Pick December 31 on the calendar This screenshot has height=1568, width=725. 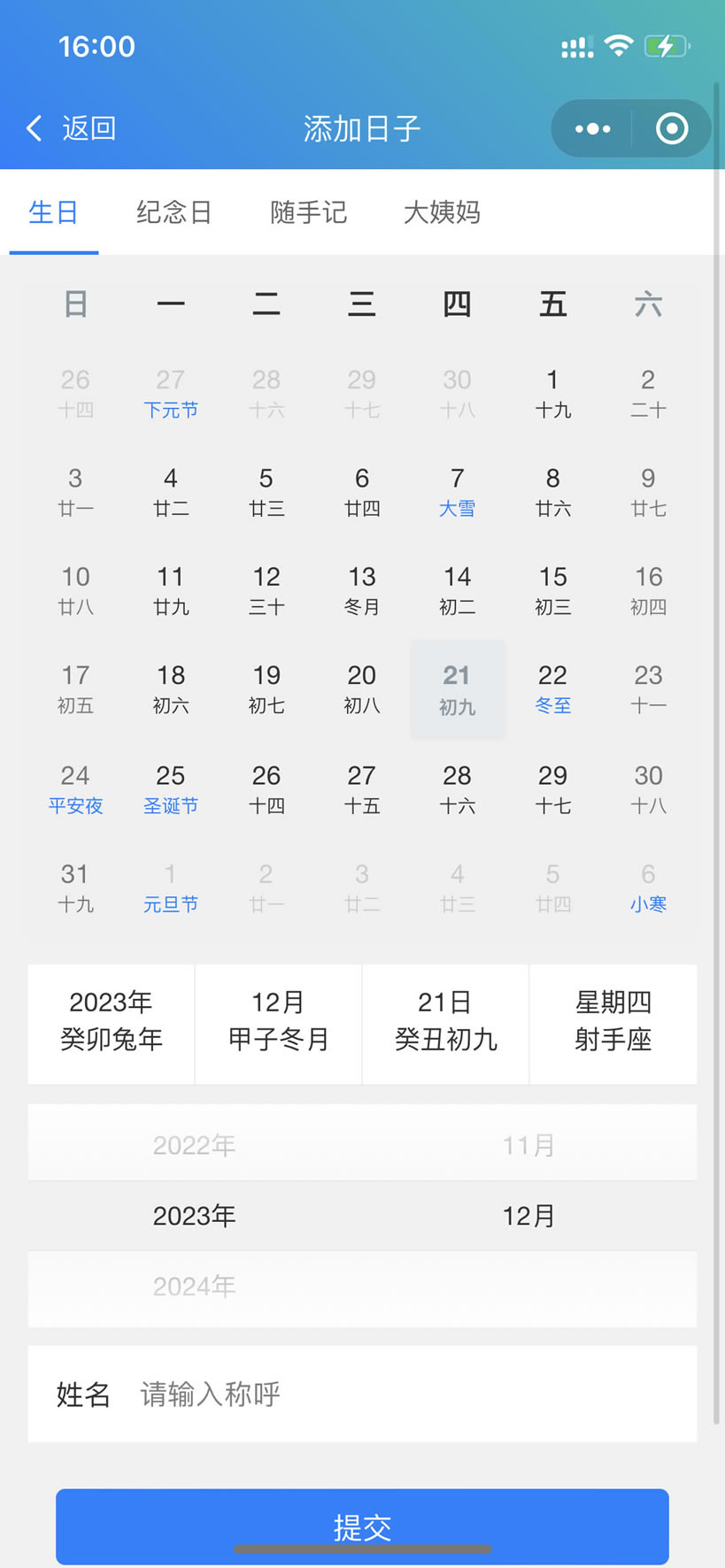pyautogui.click(x=75, y=888)
